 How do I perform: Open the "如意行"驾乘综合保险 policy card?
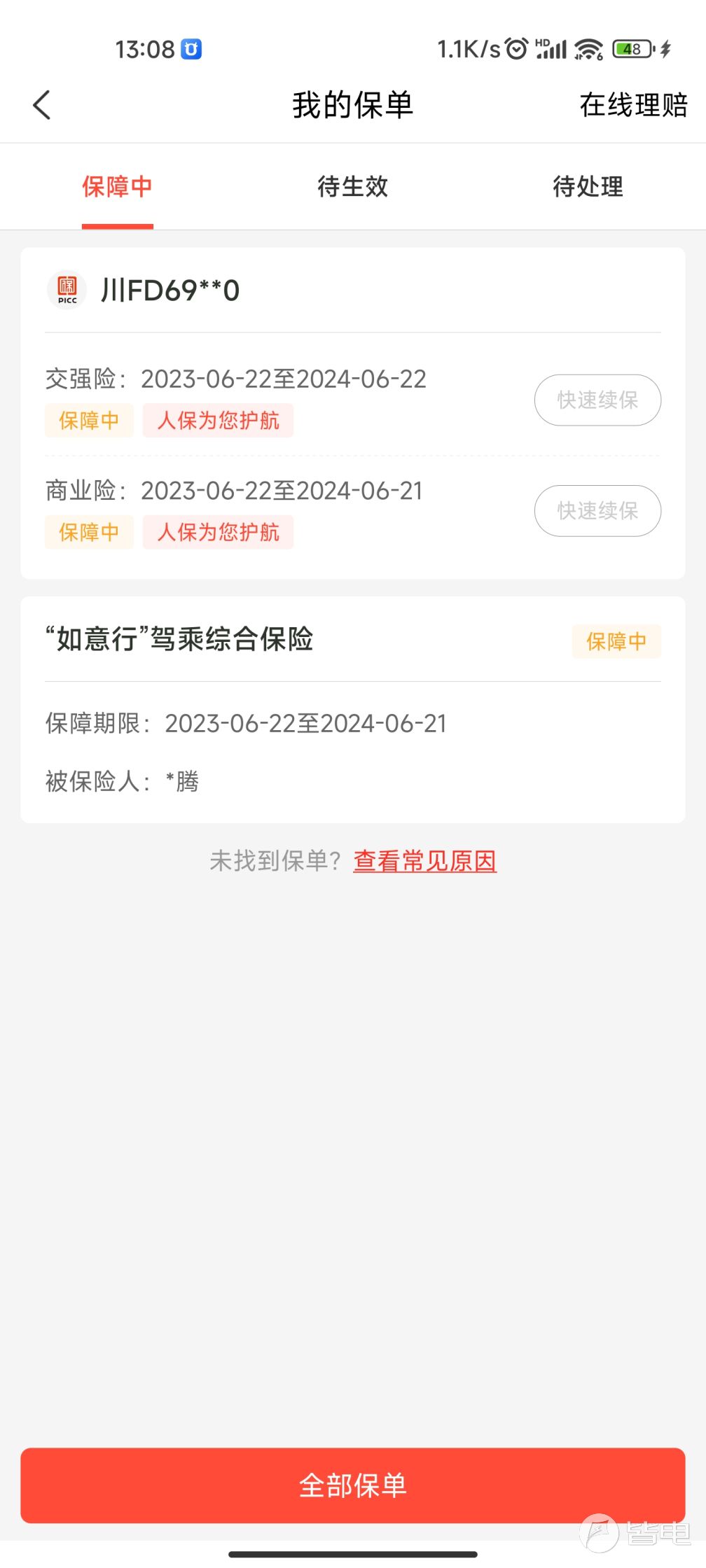tap(353, 710)
